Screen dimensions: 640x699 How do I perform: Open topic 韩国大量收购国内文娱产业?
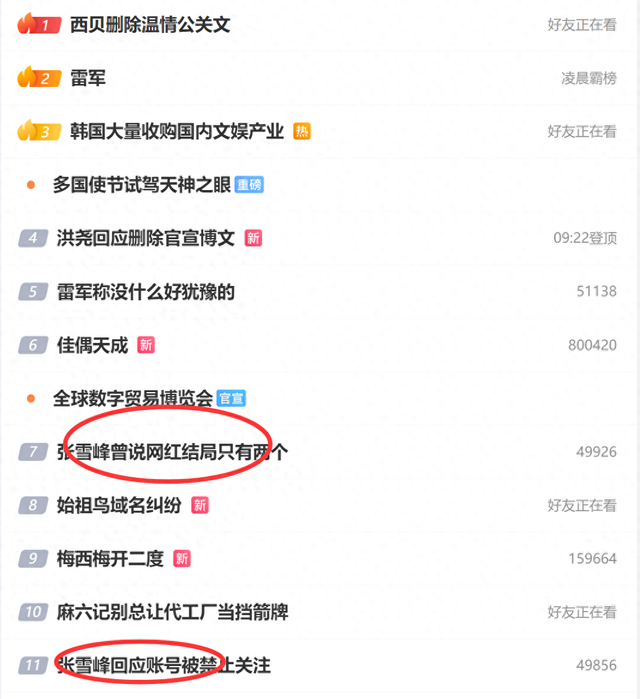(x=177, y=131)
